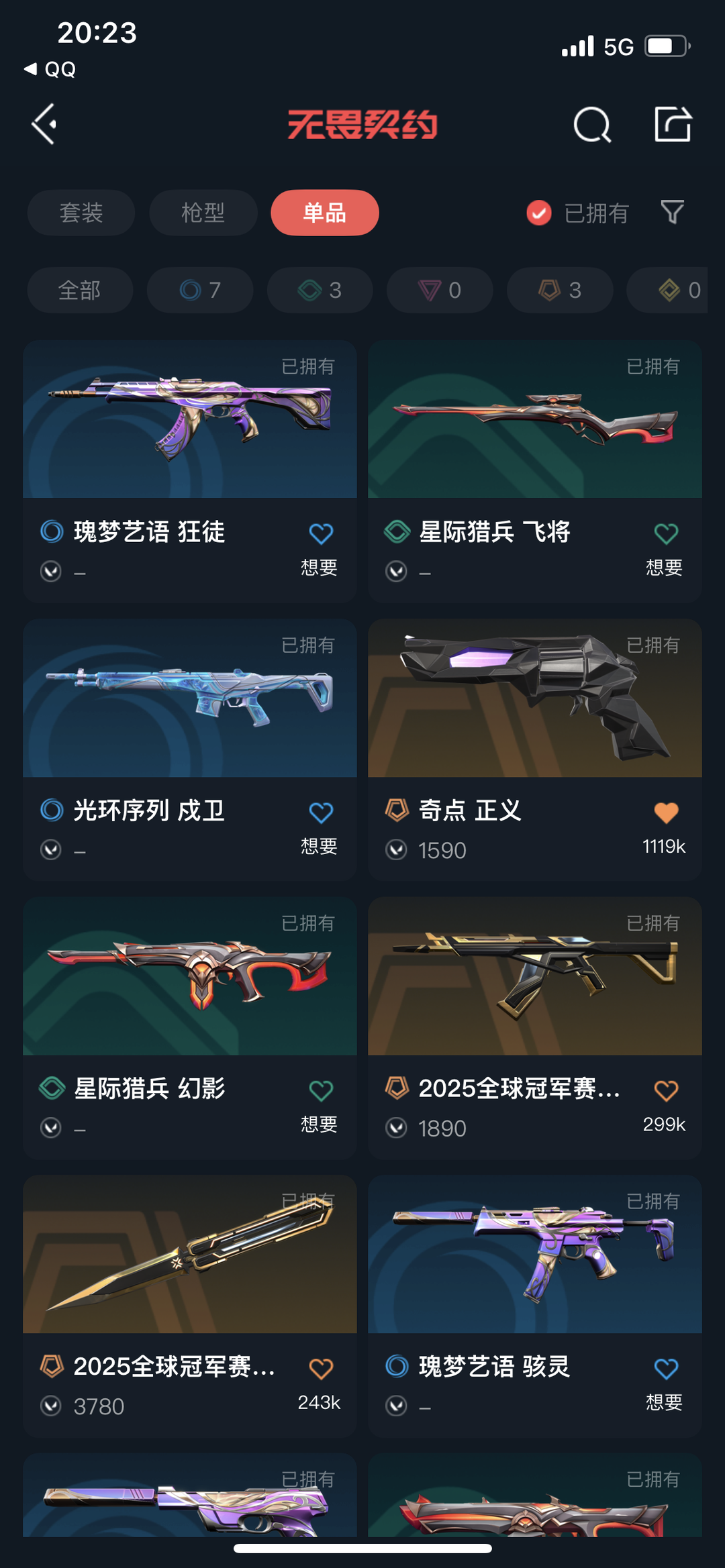Screen dimensions: 725x1568
Task: Filter by green diamond rarity chip with 3
Action: click(x=320, y=290)
